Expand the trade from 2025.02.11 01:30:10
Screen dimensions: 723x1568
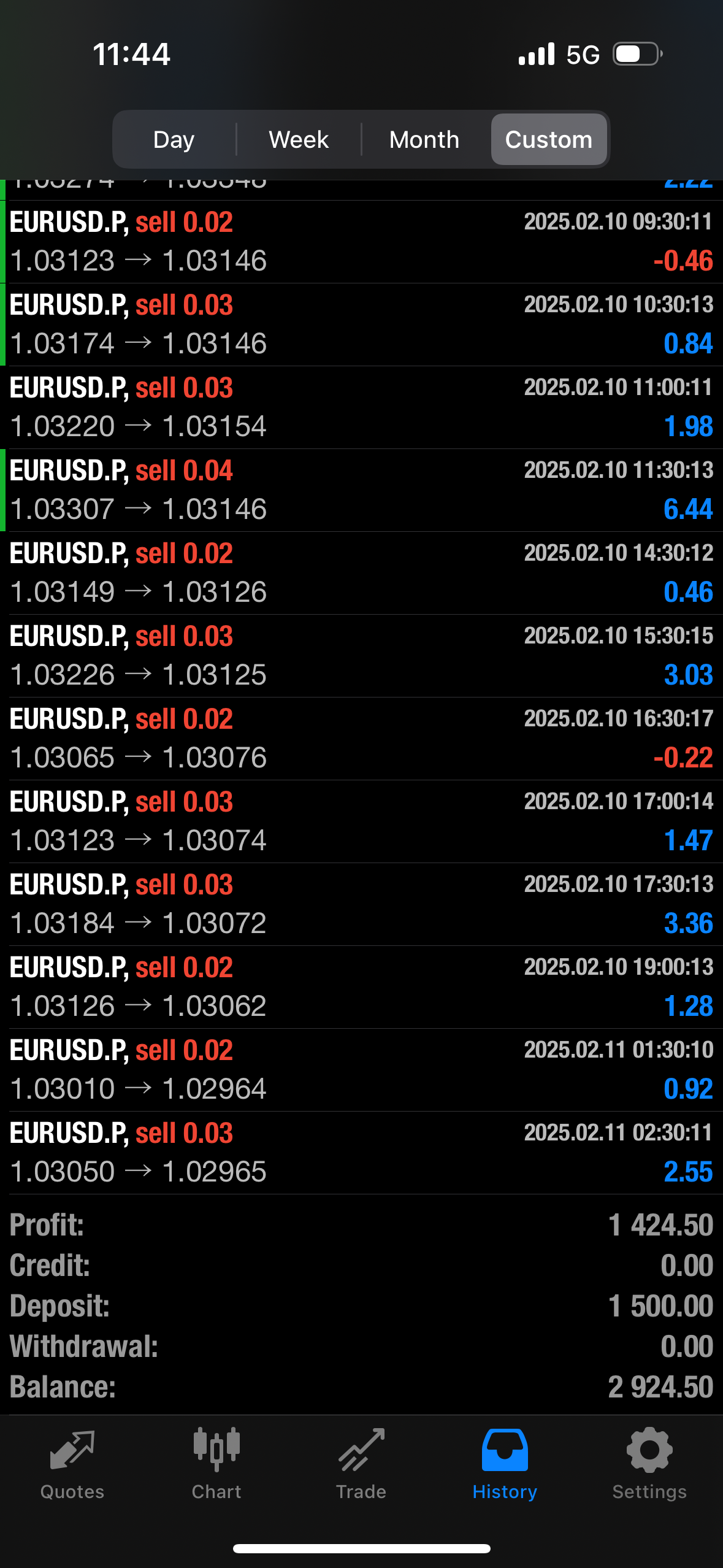361,1070
